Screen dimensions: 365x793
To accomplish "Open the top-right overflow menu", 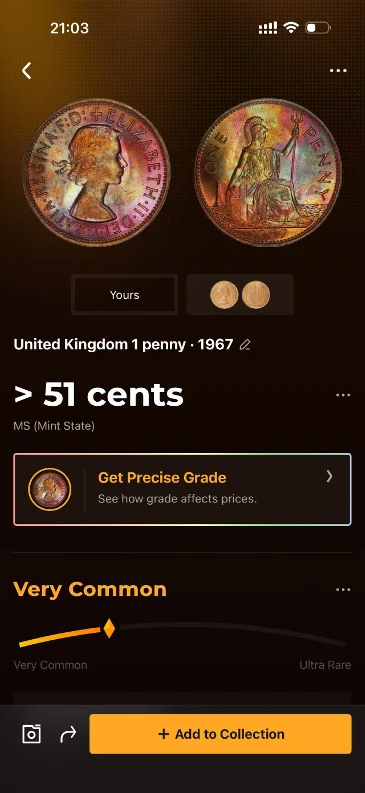I will click(338, 71).
